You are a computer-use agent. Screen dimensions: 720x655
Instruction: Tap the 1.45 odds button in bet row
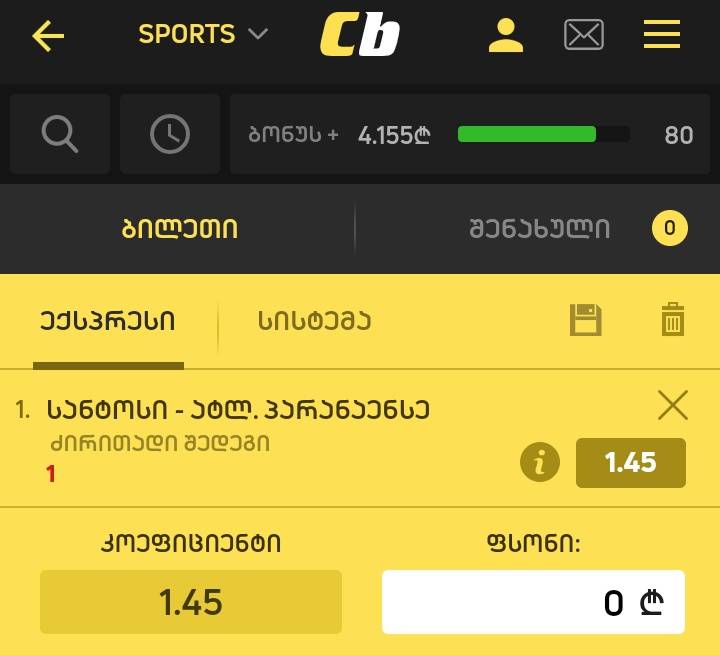631,462
